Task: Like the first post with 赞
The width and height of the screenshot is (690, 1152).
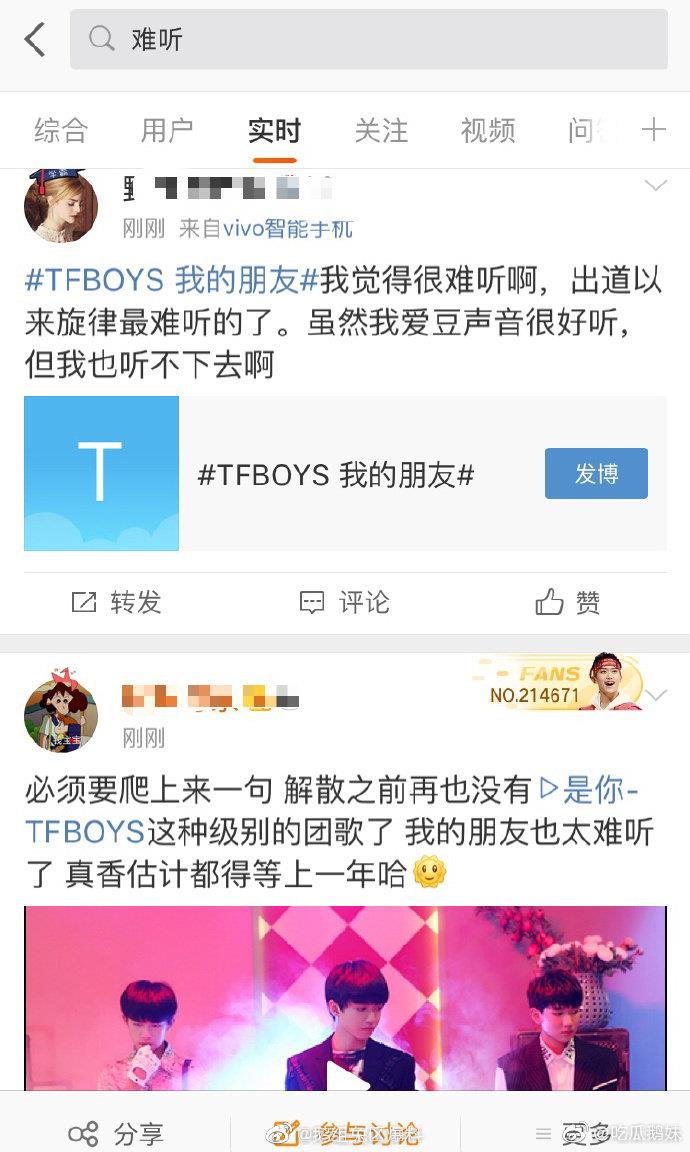Action: (x=568, y=602)
